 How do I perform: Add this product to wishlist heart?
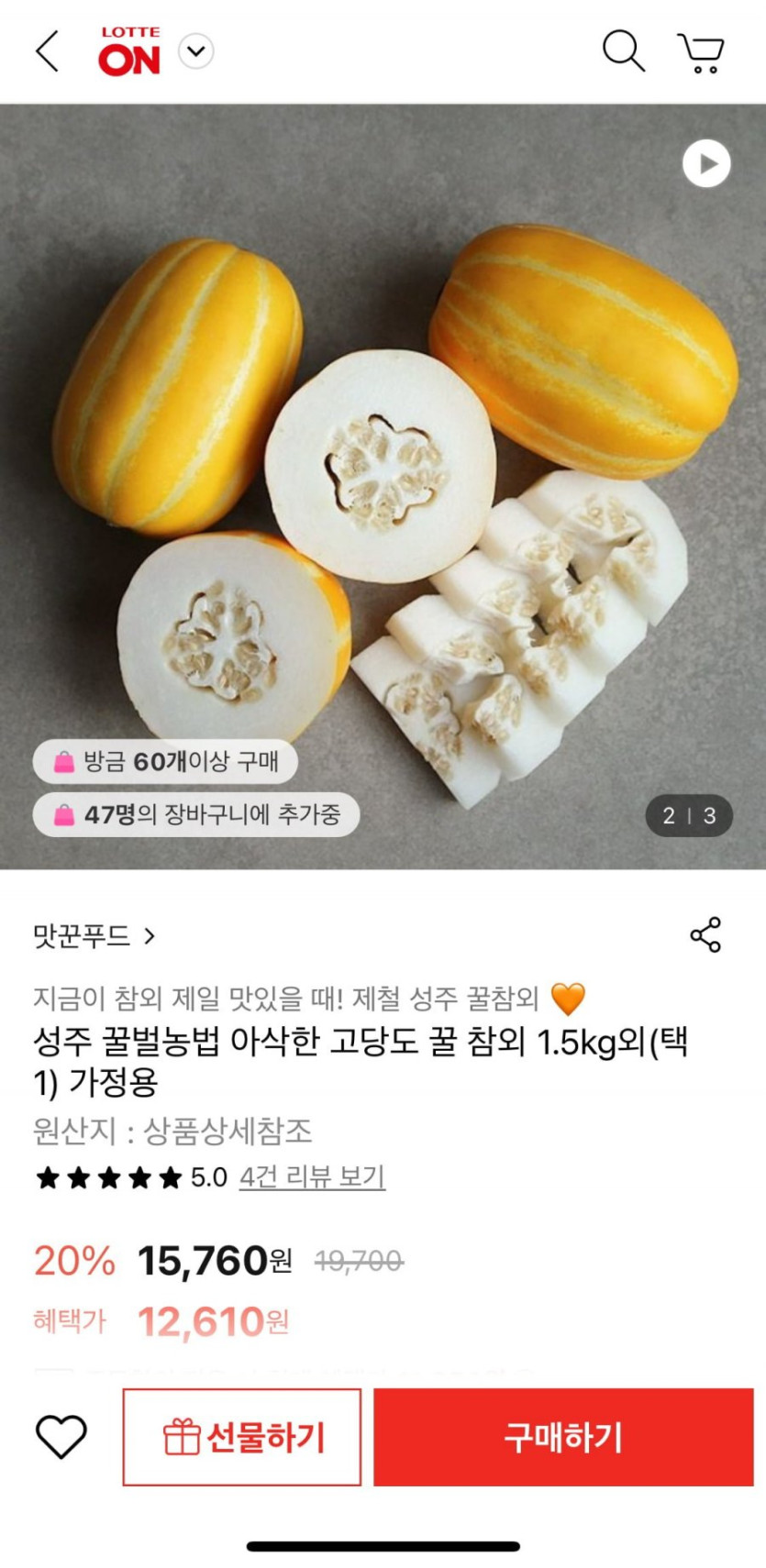point(61,1436)
